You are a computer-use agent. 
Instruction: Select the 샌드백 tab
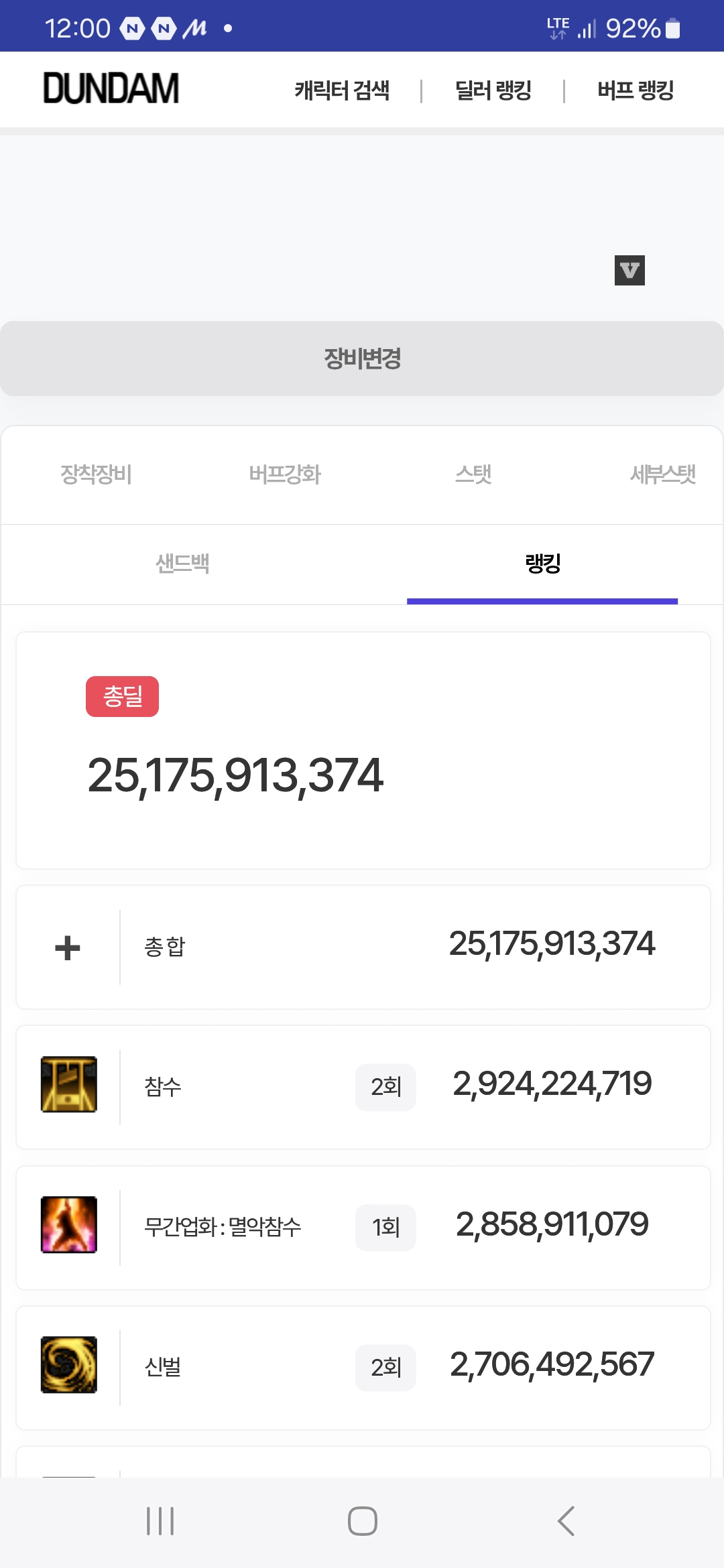[182, 564]
